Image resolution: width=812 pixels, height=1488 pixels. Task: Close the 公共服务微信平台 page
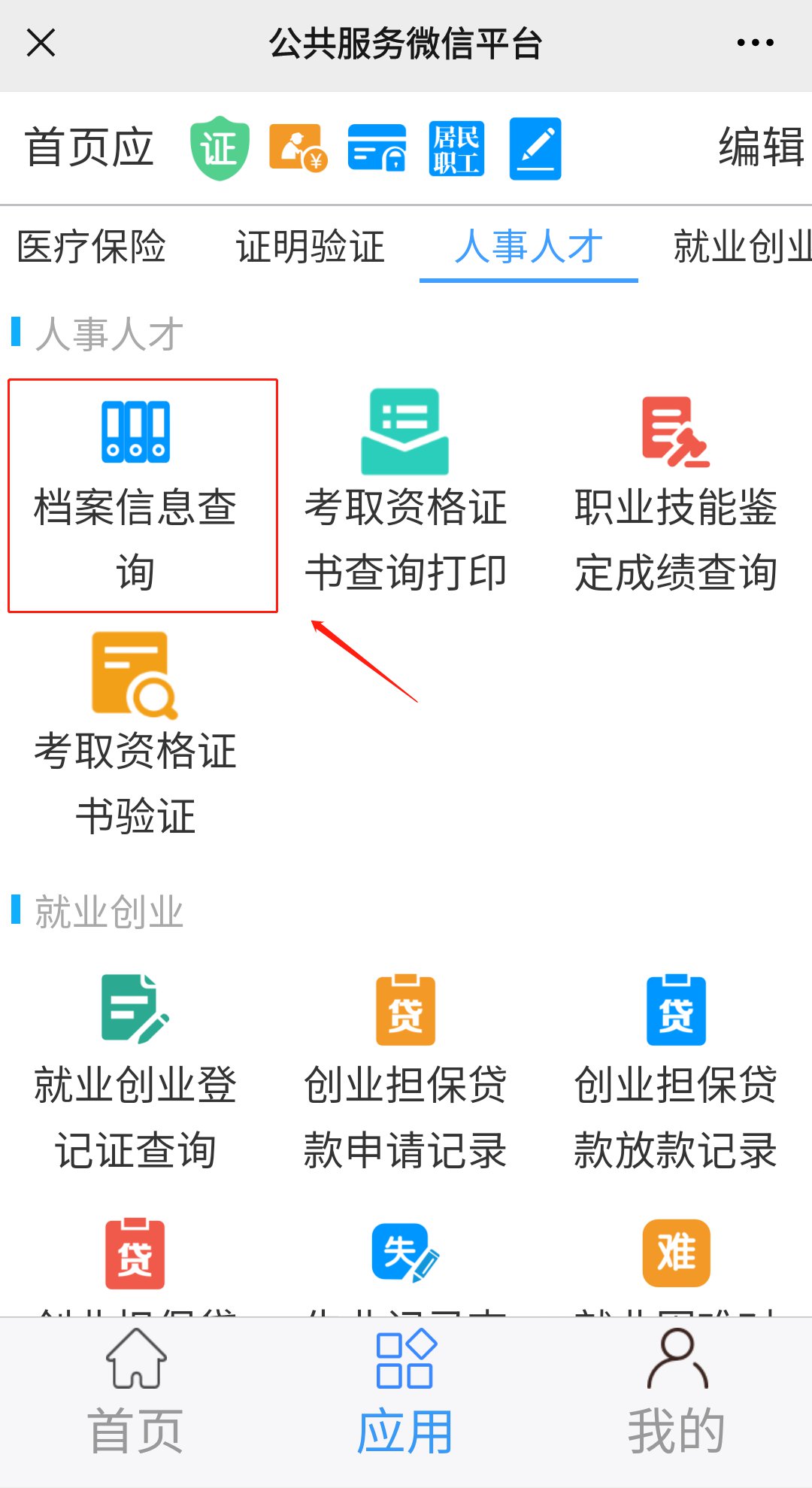click(x=41, y=43)
